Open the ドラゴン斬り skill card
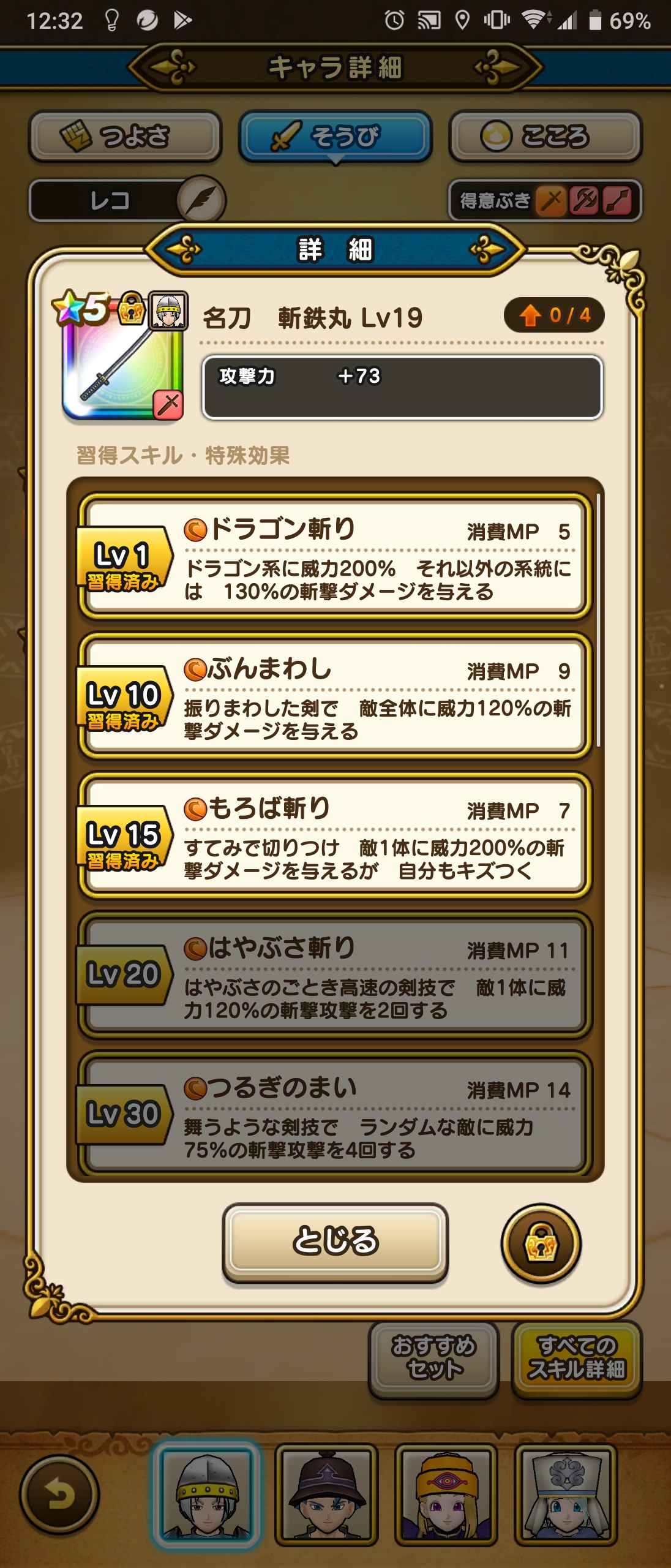 [x=335, y=556]
